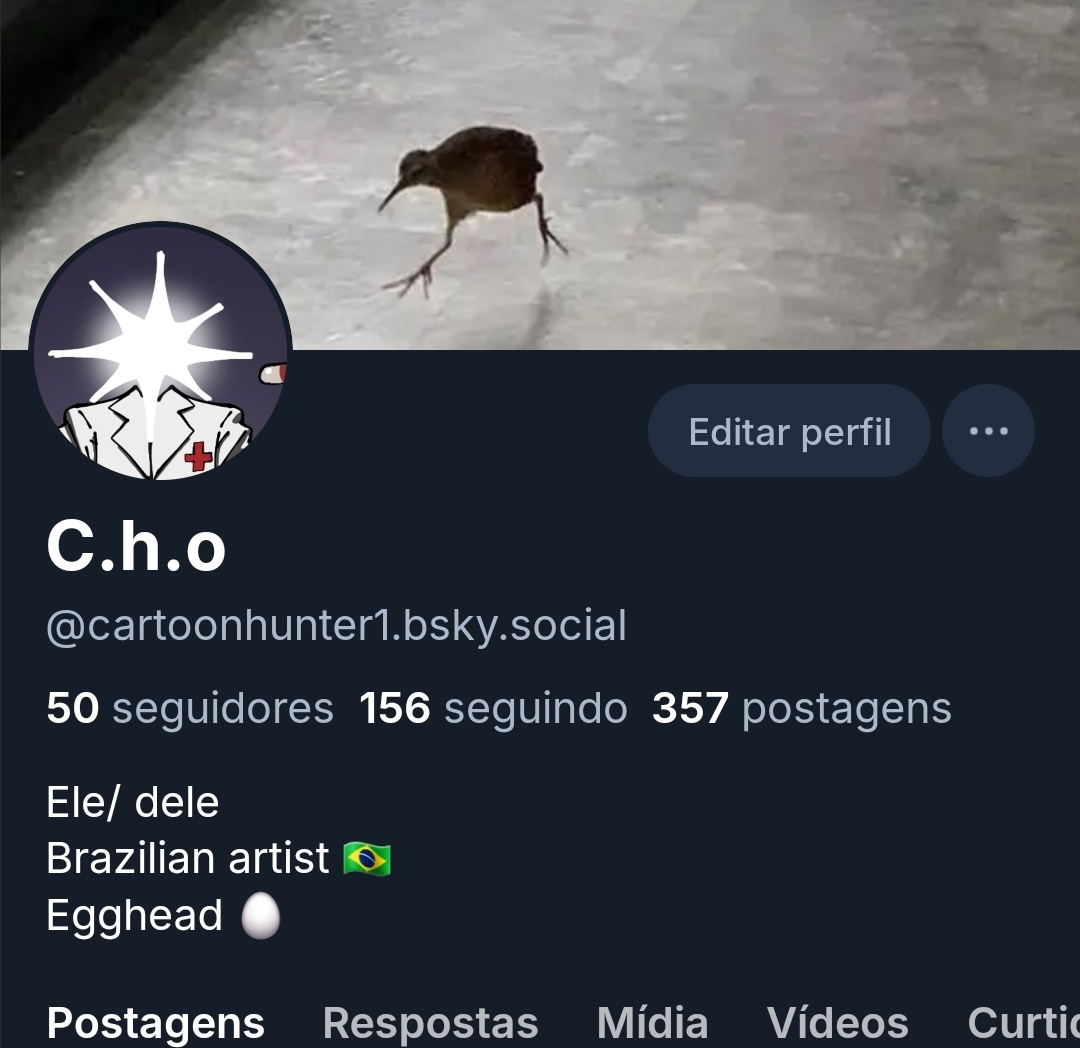The image size is (1080, 1048).
Task: Open the 50 seguidores list
Action: (190, 709)
